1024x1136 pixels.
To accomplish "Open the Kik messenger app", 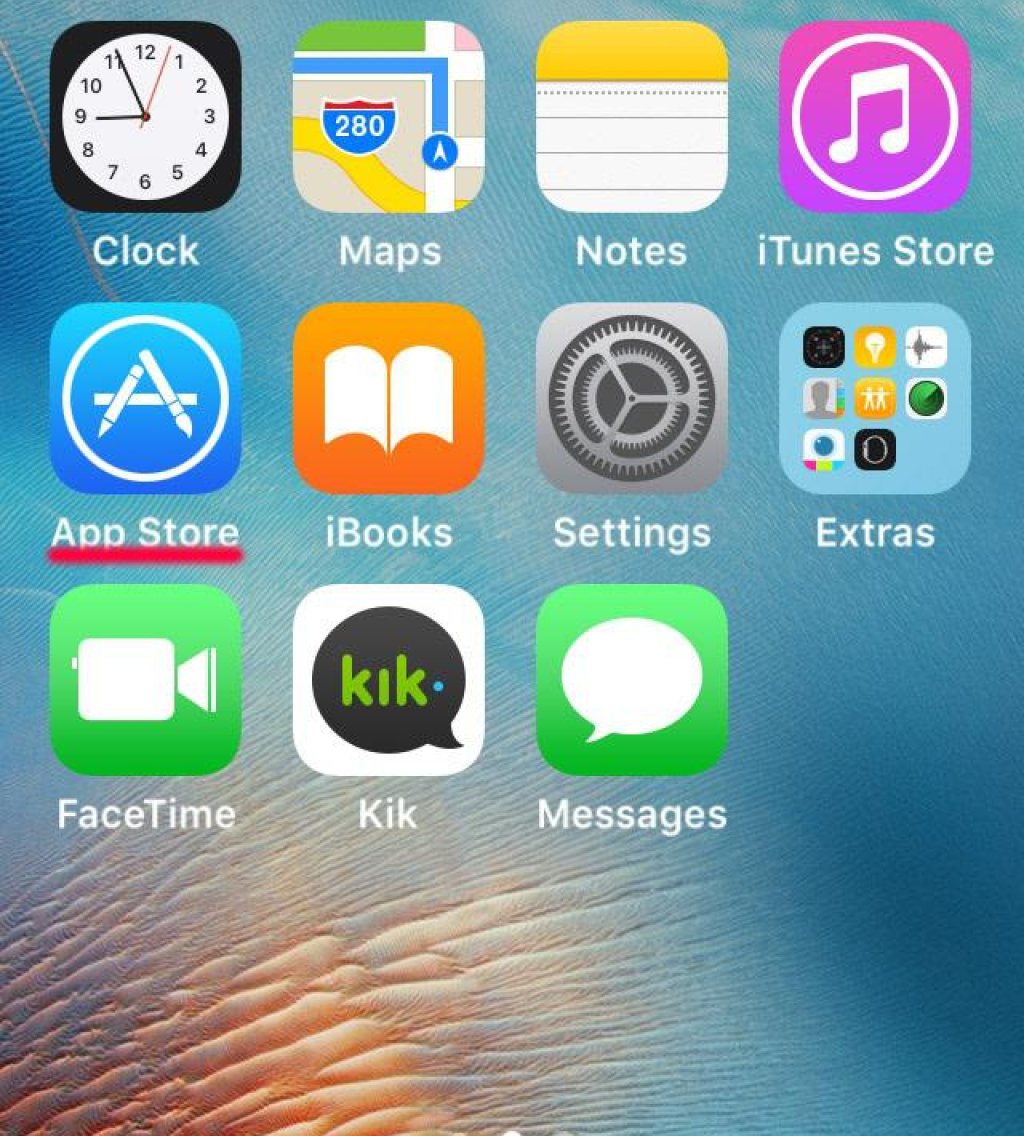I will 388,680.
